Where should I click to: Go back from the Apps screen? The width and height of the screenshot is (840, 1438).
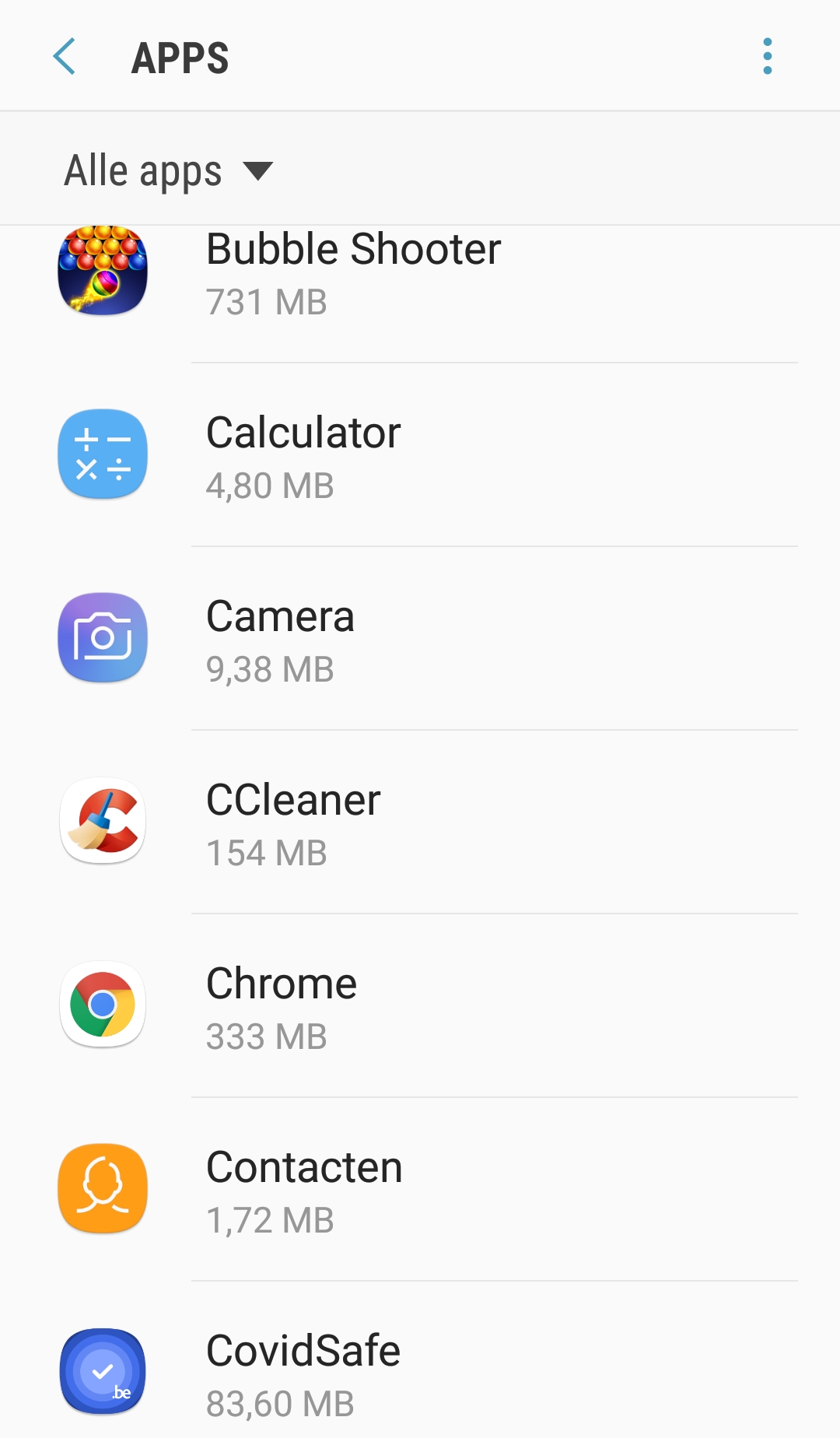pos(65,57)
